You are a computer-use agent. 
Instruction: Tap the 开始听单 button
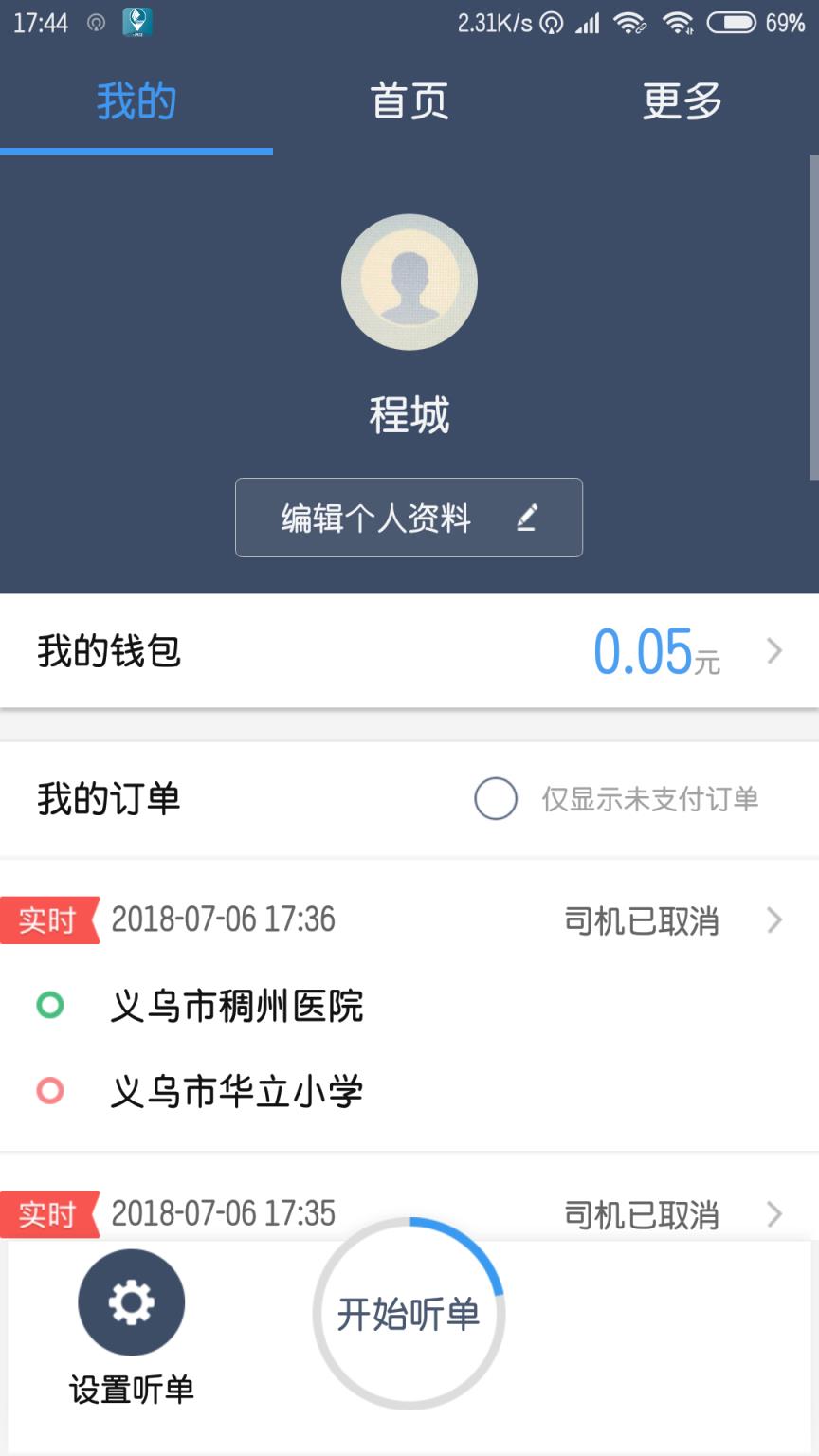coord(408,1315)
